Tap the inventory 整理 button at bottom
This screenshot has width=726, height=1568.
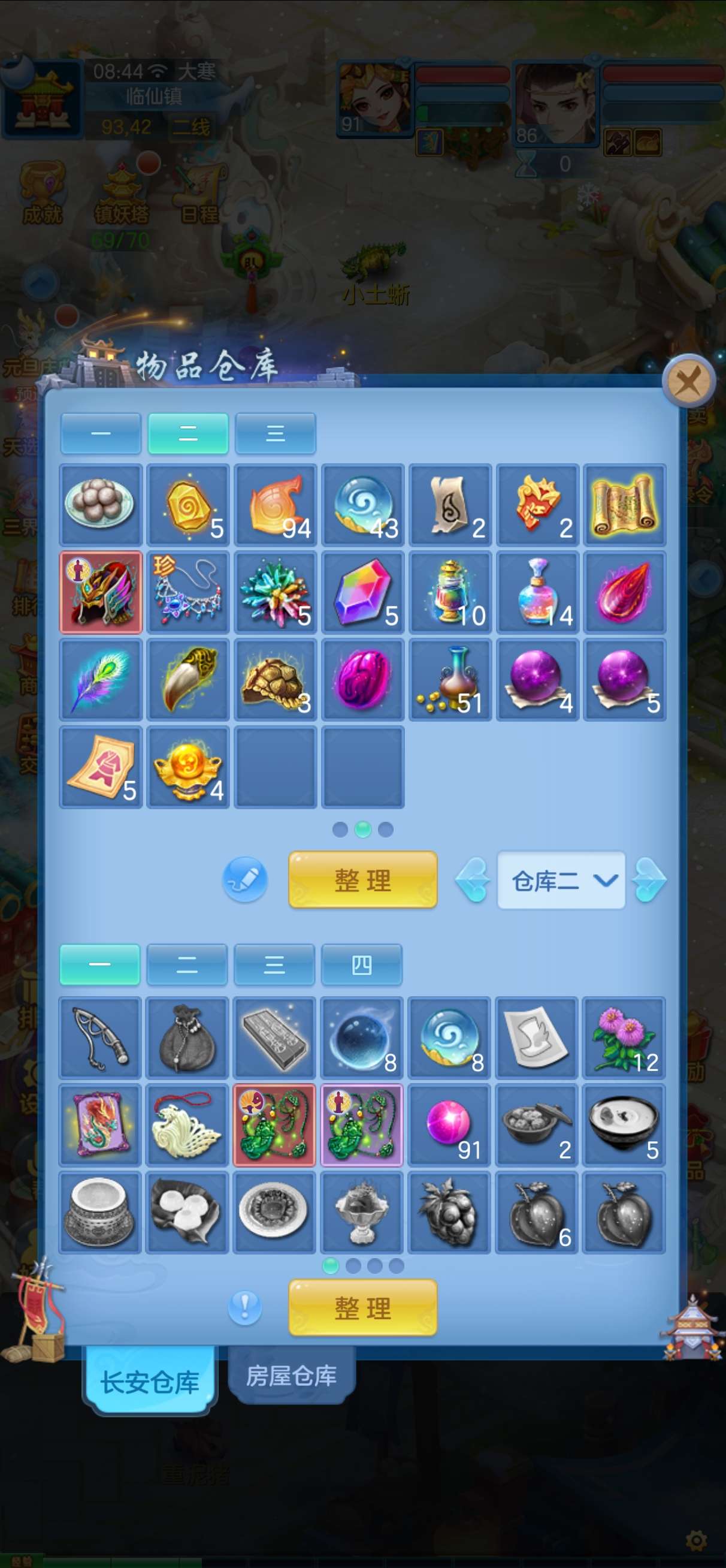pos(362,1307)
